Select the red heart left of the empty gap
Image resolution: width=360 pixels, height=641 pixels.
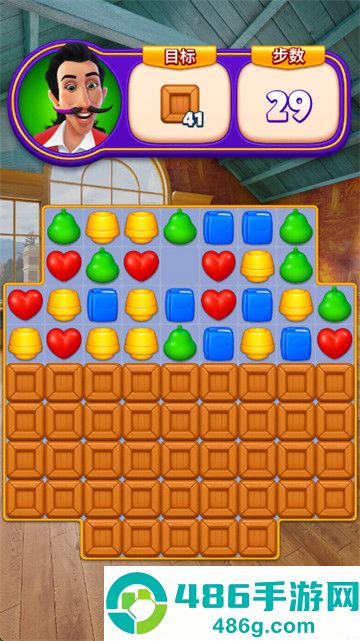141,266
